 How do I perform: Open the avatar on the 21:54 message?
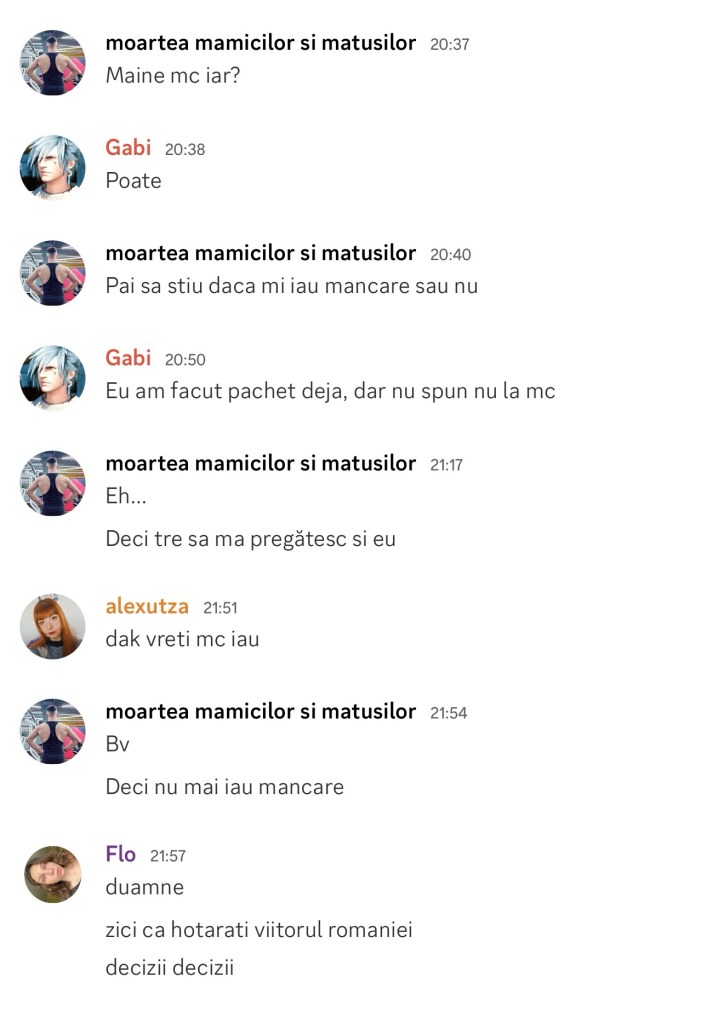pos(52,731)
